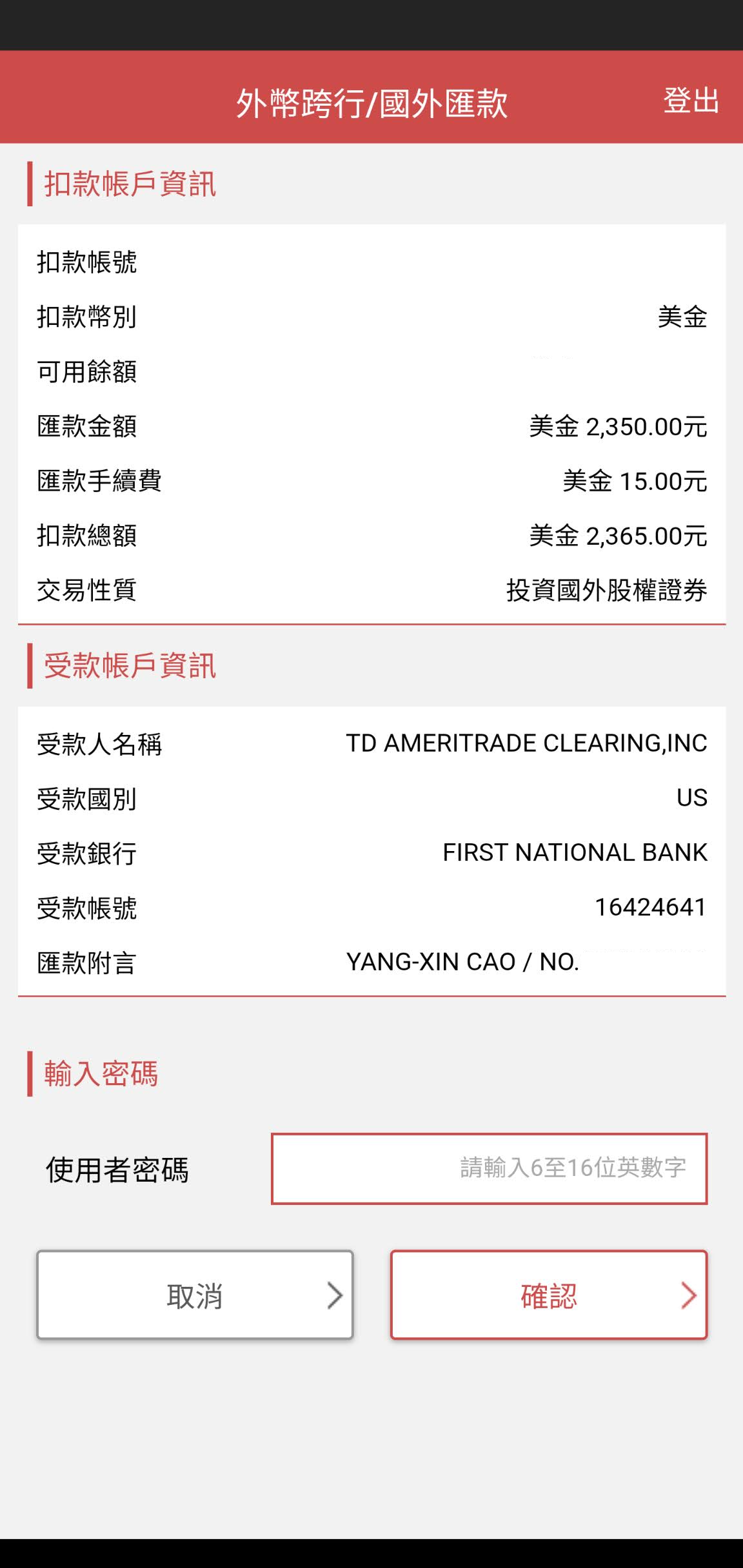Confirm the remittance with 確認

pos(549,1295)
